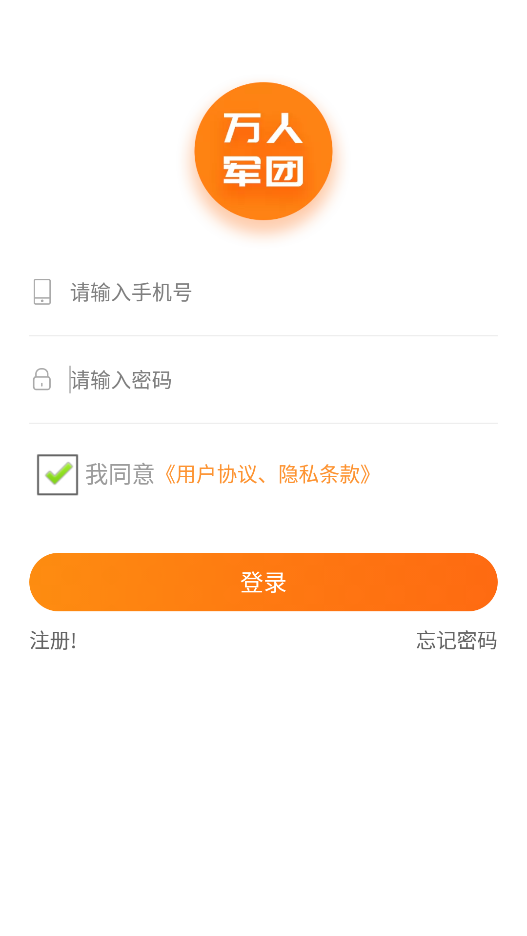Viewport: 527px width, 936px height.
Task: Focus the password field 请输入密码
Action: (283, 380)
